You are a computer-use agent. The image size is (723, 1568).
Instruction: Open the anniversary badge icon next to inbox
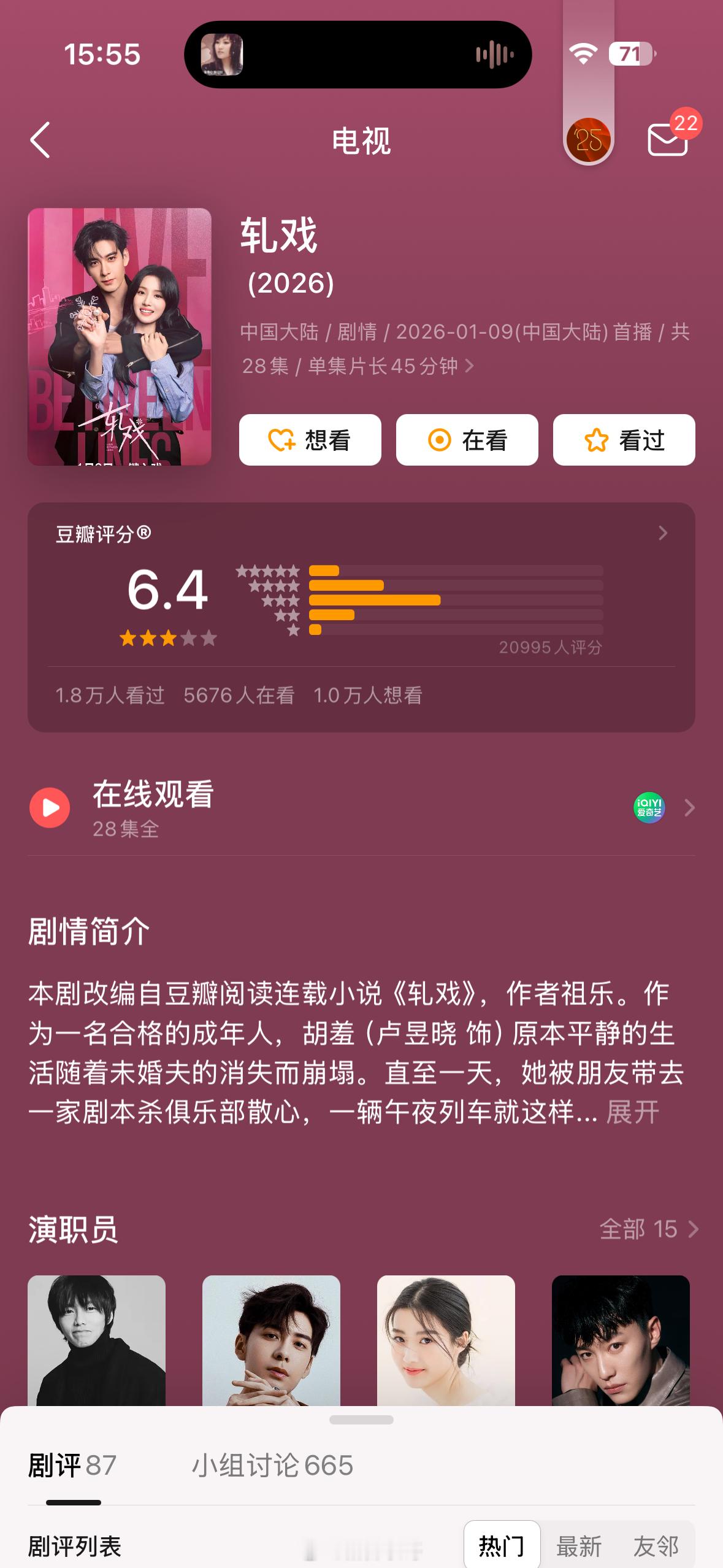(588, 140)
